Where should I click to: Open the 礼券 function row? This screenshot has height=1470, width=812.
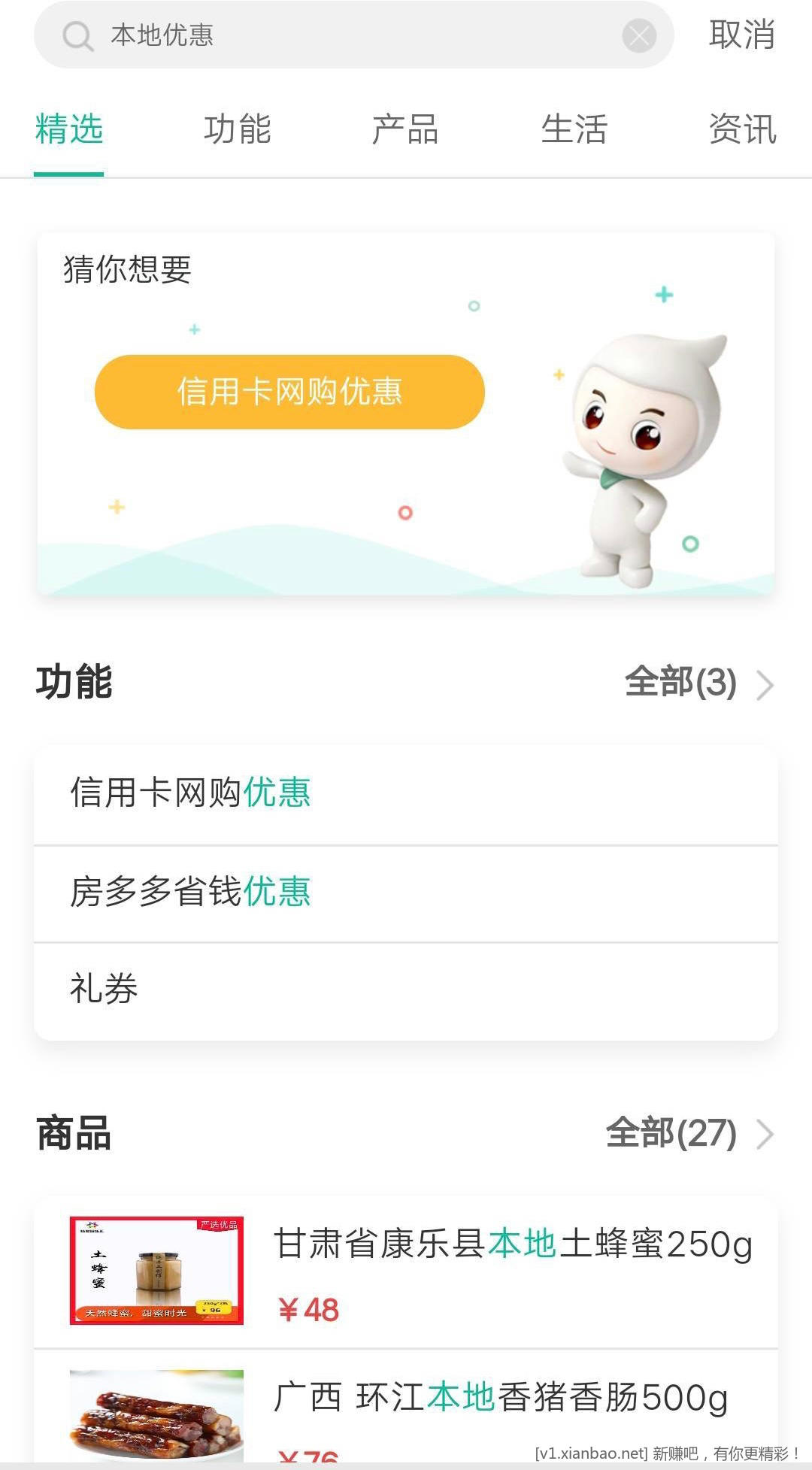coord(406,990)
